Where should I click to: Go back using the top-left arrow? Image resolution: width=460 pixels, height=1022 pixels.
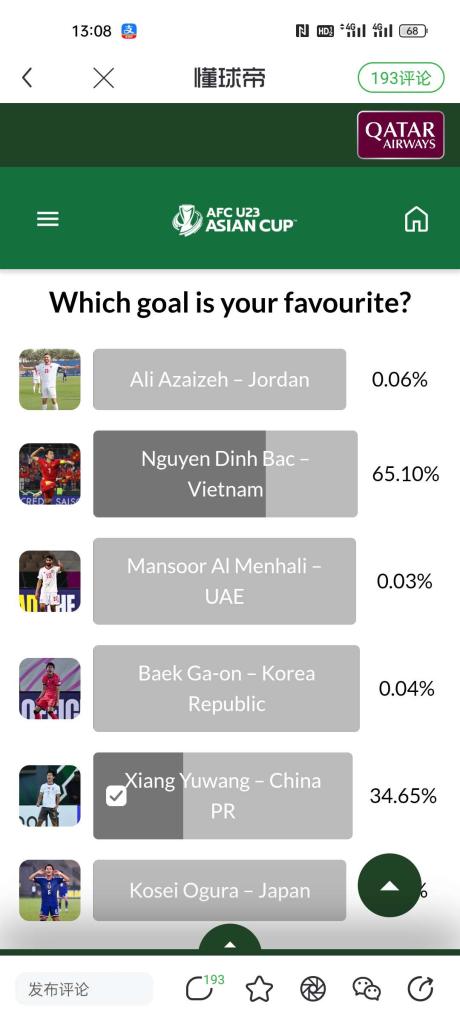27,78
